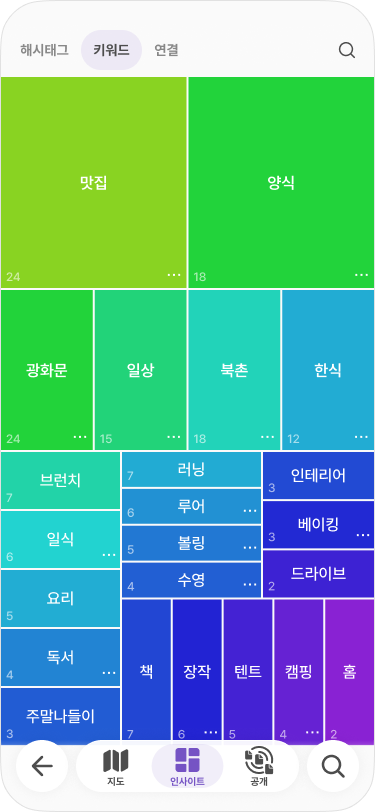Tap the more options dots on 루어
375x812 pixels.
pos(250,511)
